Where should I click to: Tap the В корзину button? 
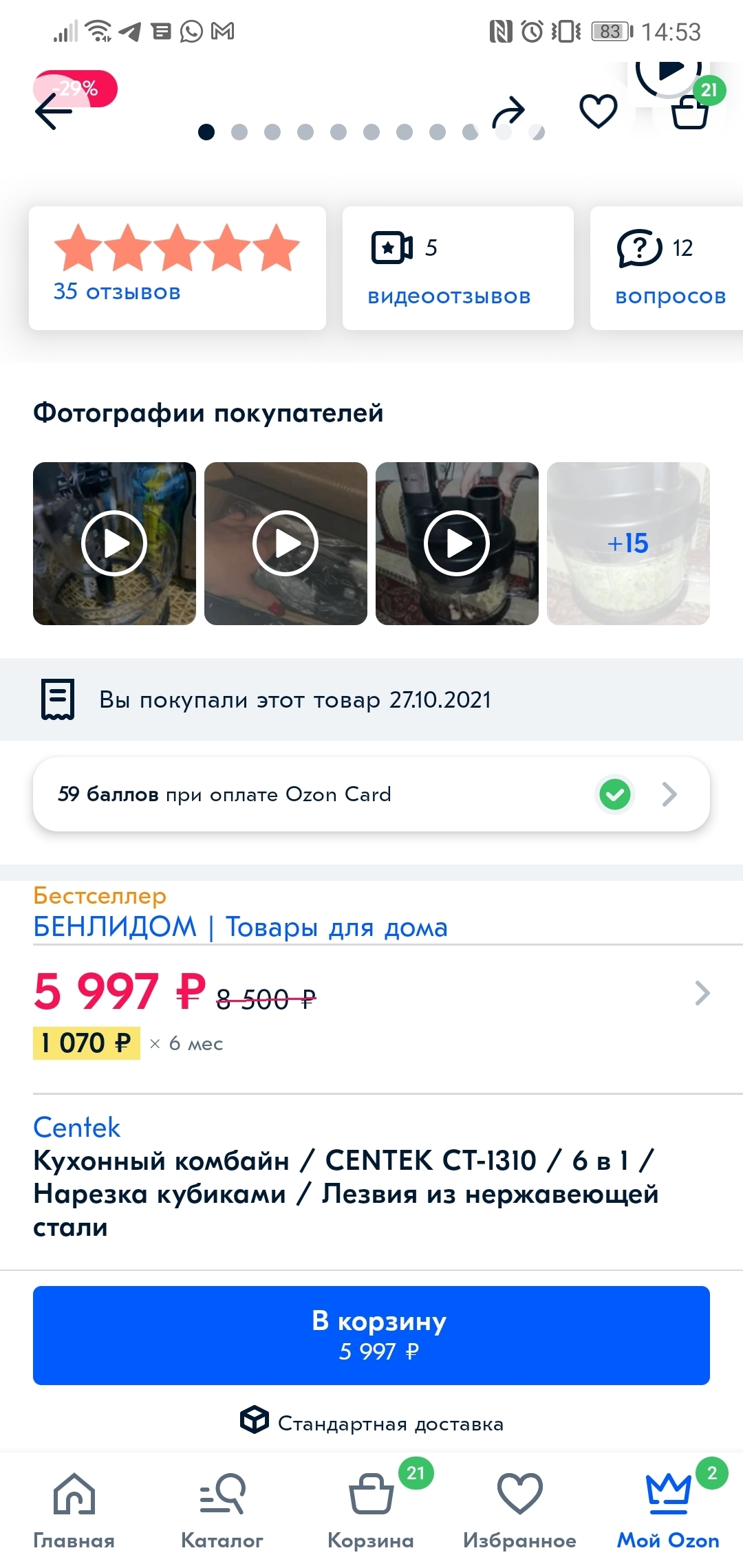(x=371, y=1335)
